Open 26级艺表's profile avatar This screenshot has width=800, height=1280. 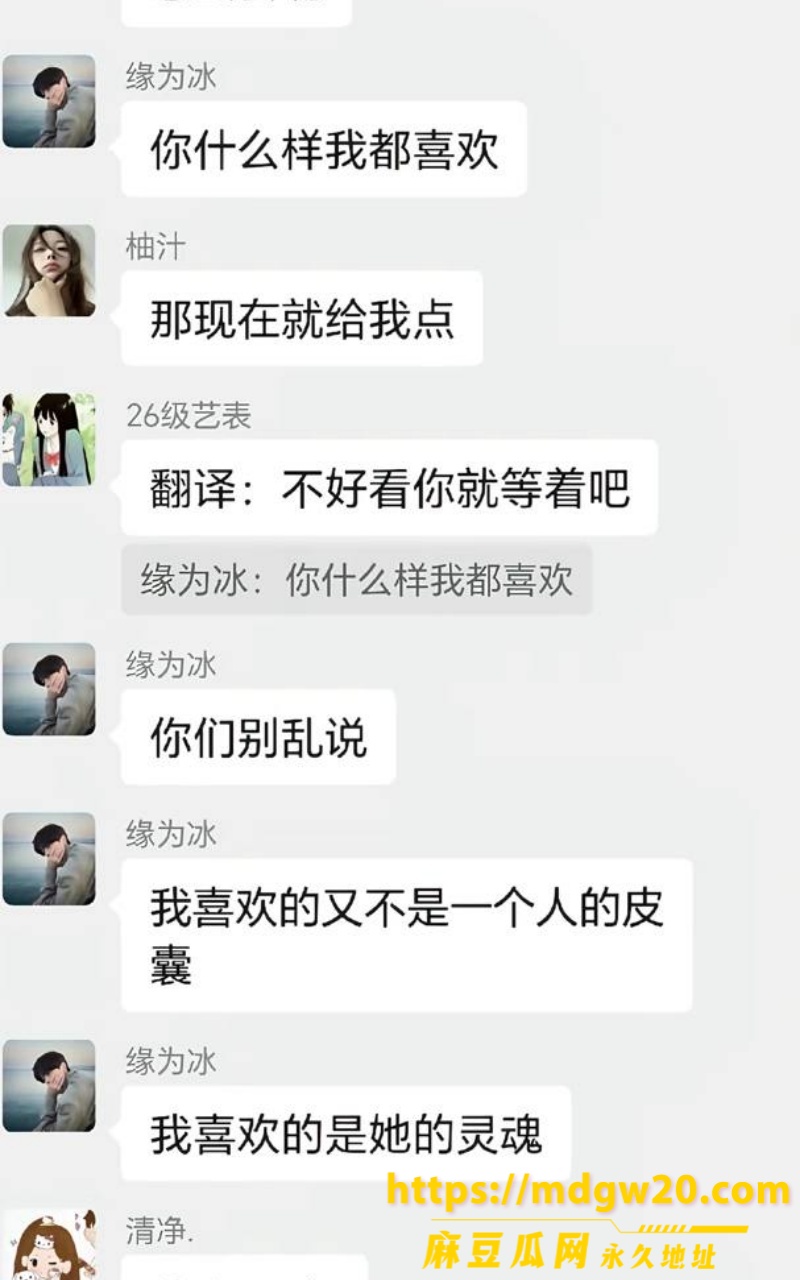[49, 440]
